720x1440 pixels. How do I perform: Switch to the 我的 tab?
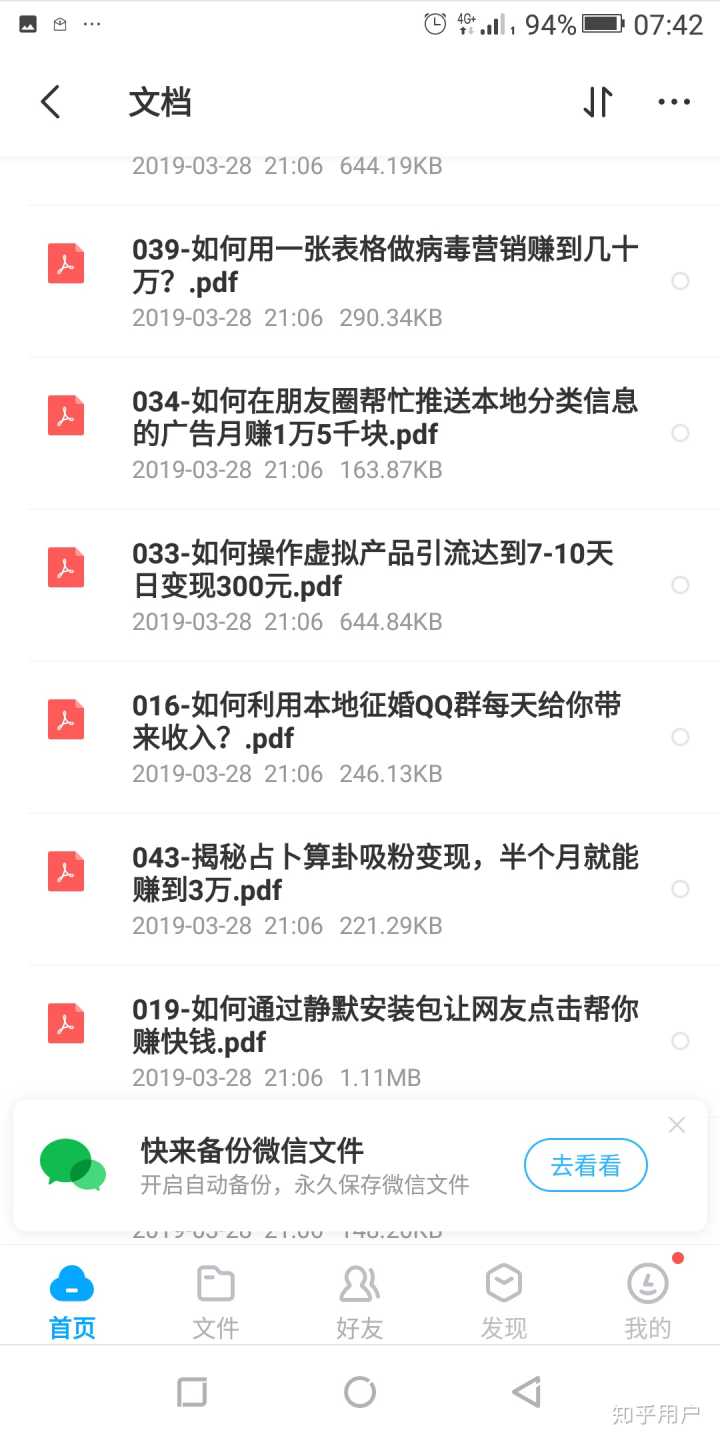point(648,1300)
